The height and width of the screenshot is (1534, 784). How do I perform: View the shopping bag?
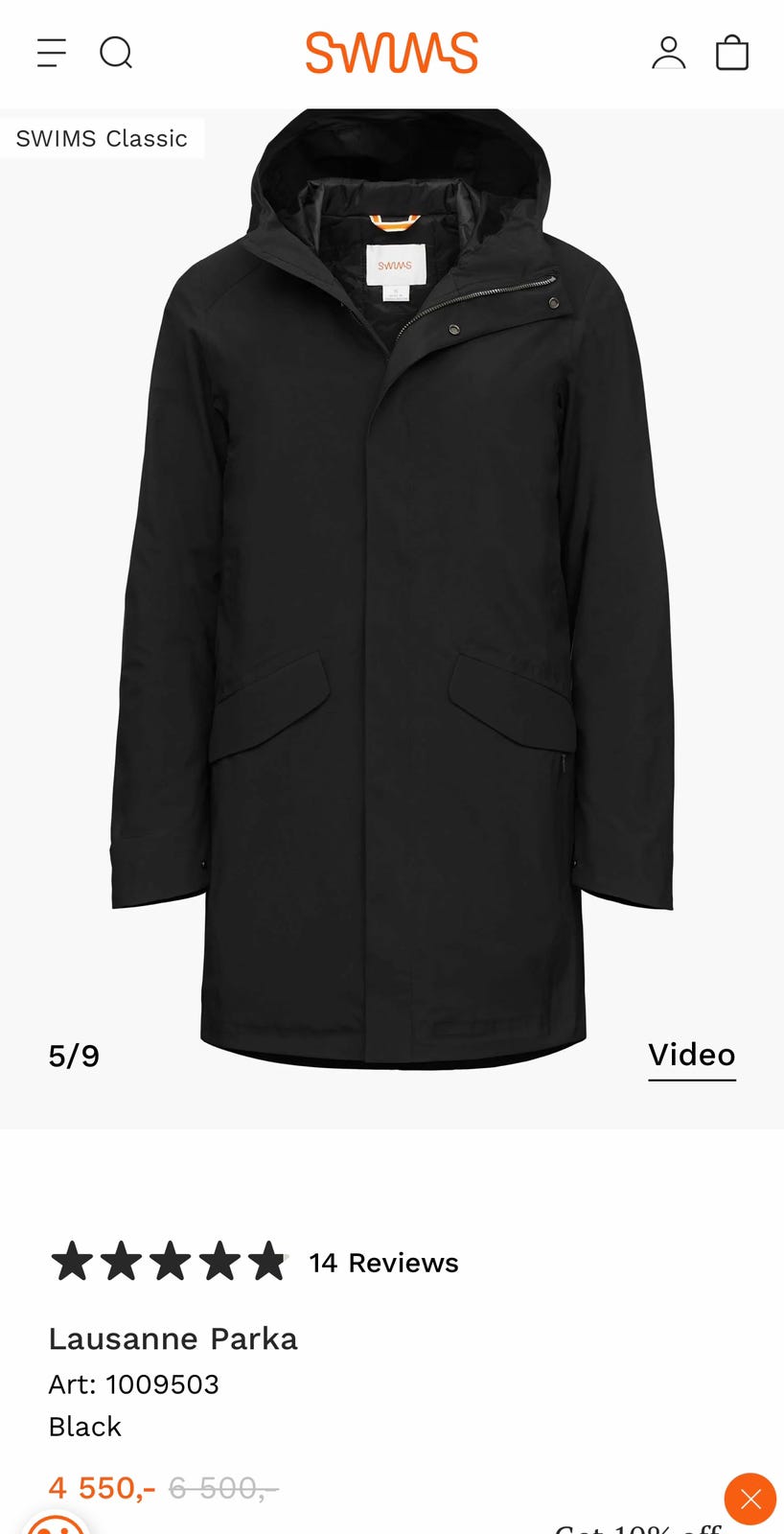(732, 53)
